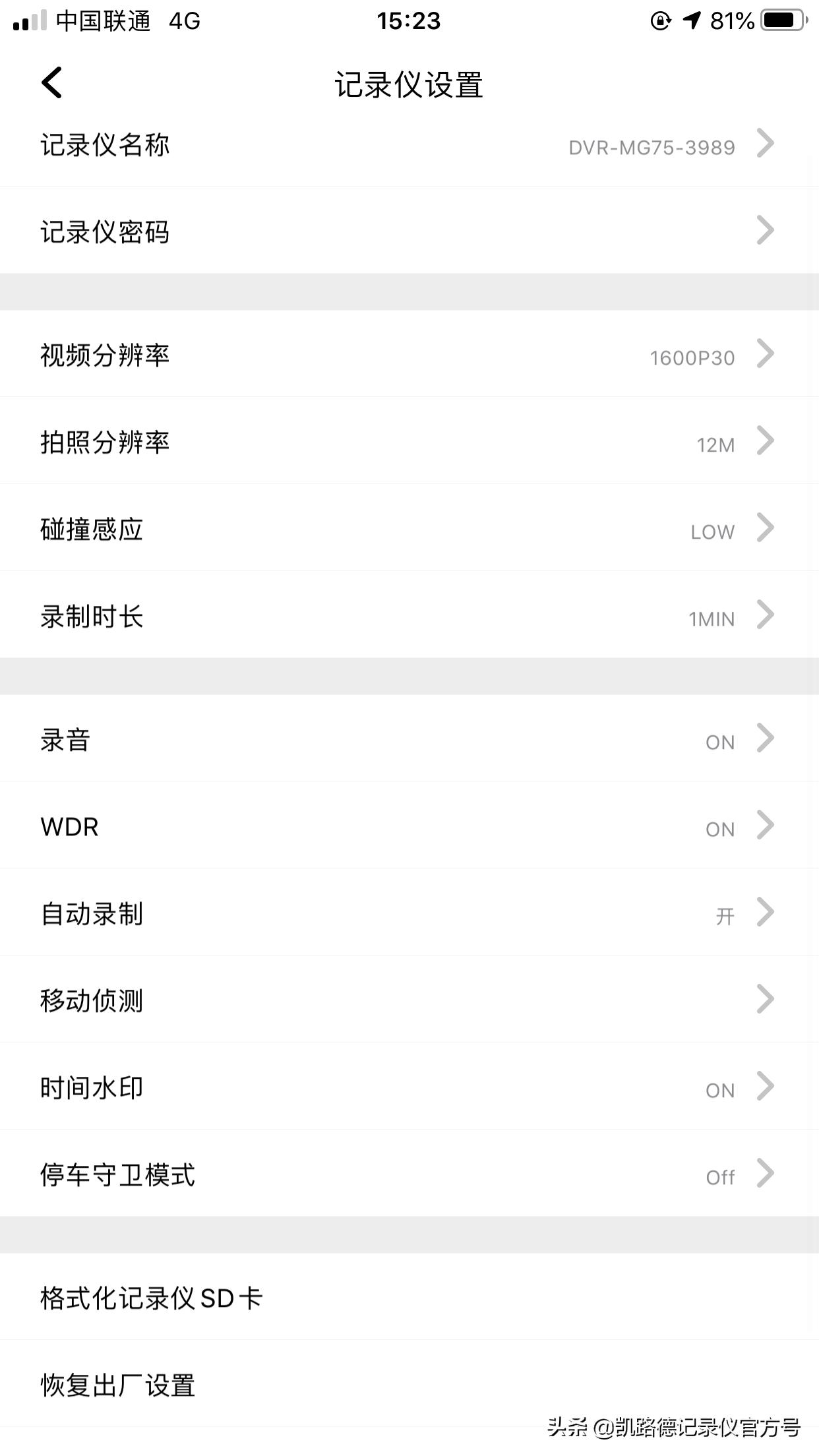
Task: Tap the back arrow to exit settings
Action: 51,83
